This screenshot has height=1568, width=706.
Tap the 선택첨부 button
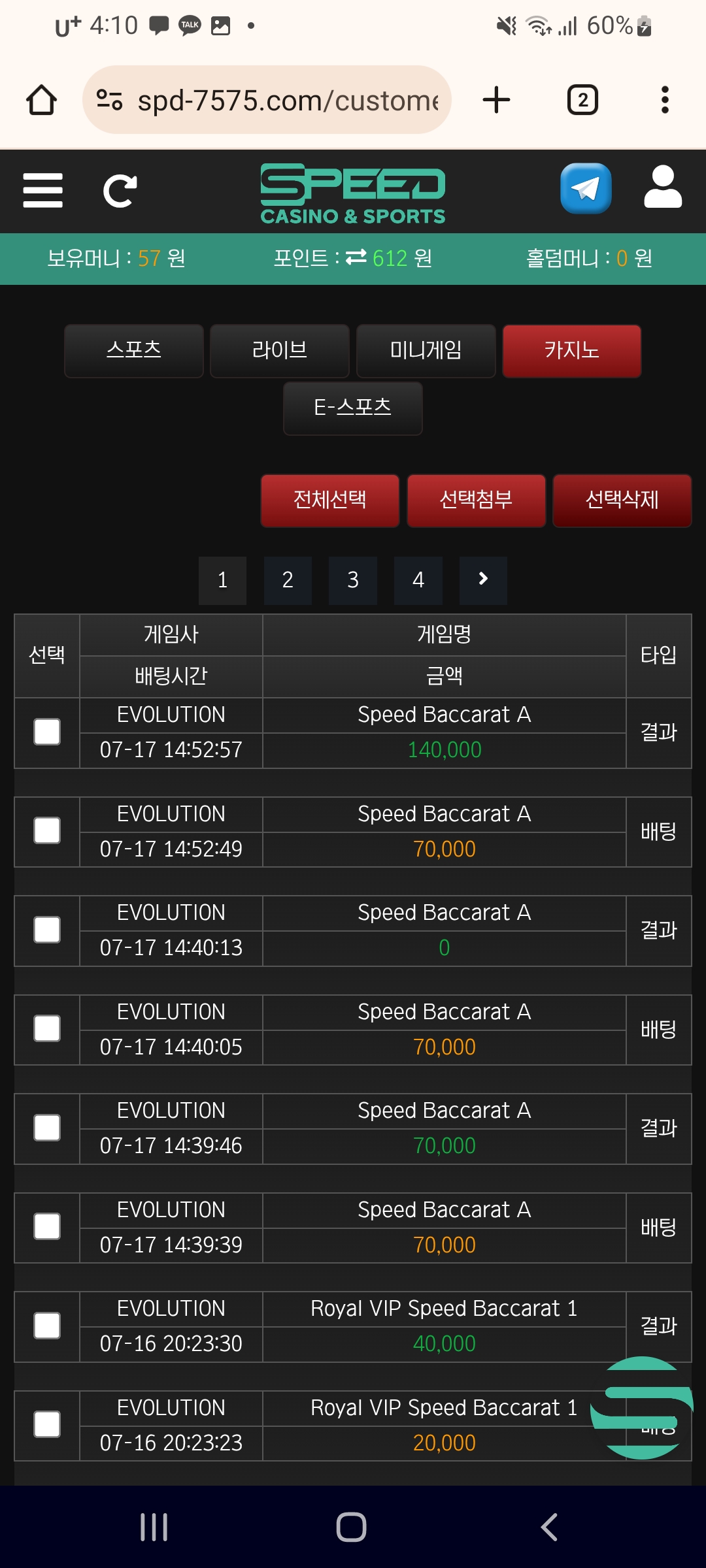tap(476, 500)
